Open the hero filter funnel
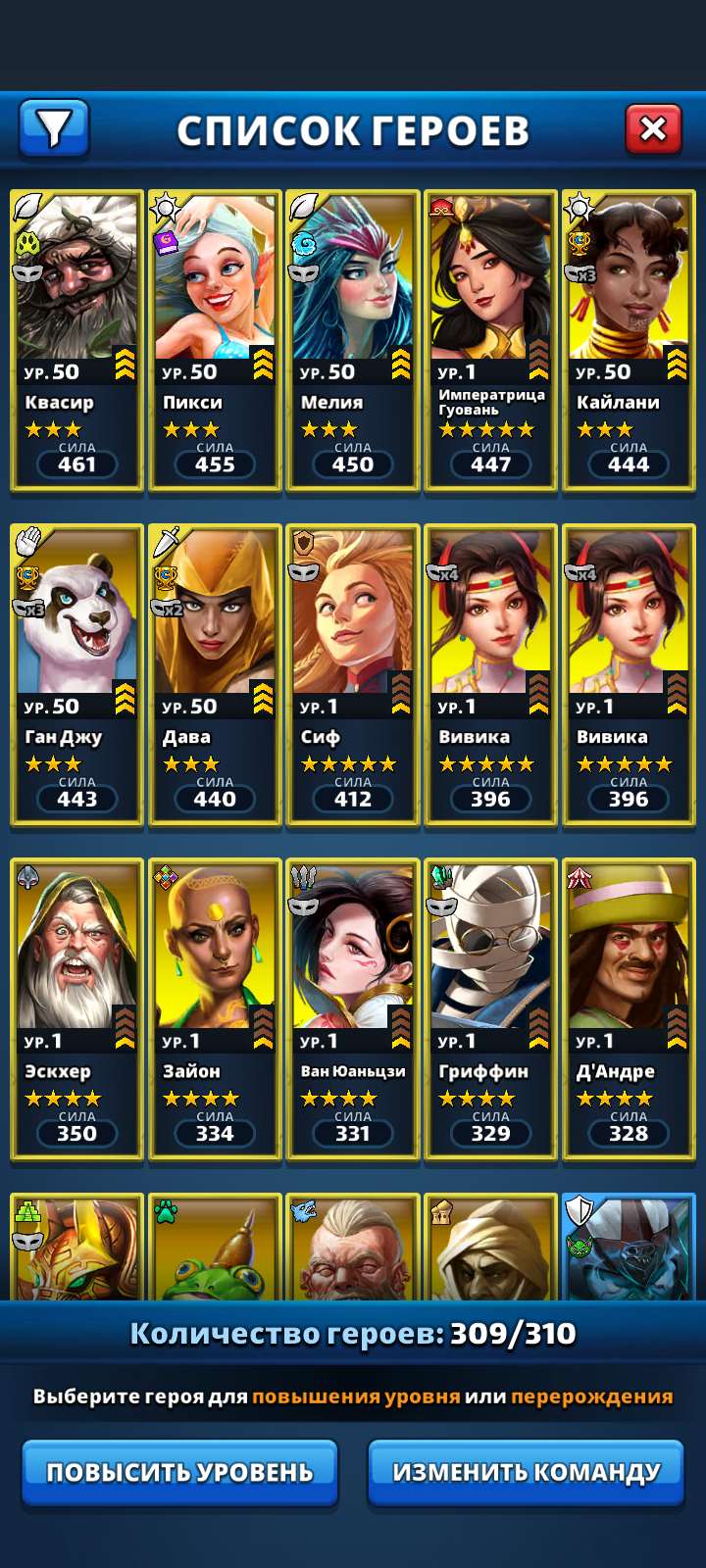This screenshot has height=1568, width=706. [54, 128]
